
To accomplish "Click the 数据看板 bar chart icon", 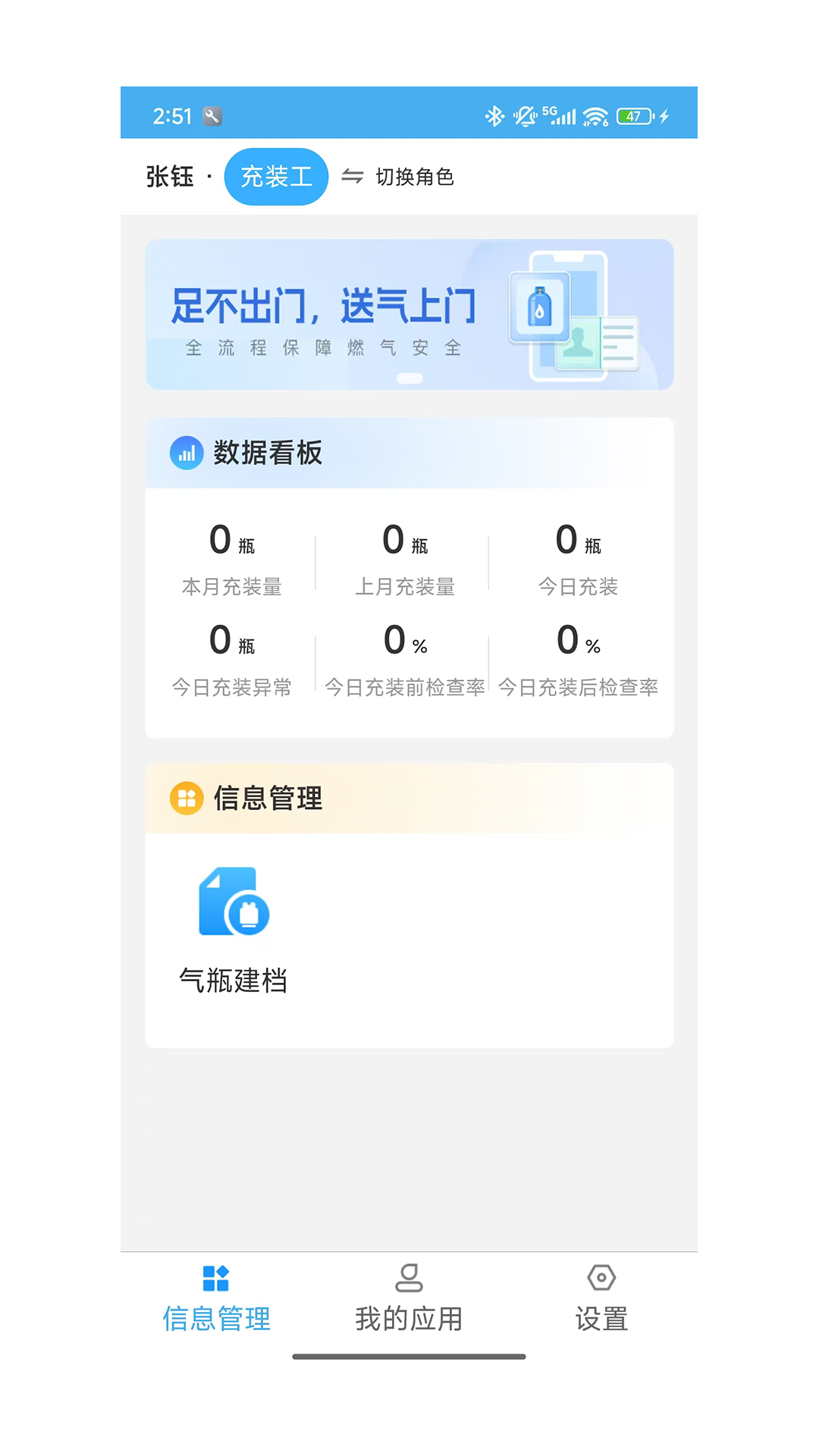I will click(x=187, y=453).
